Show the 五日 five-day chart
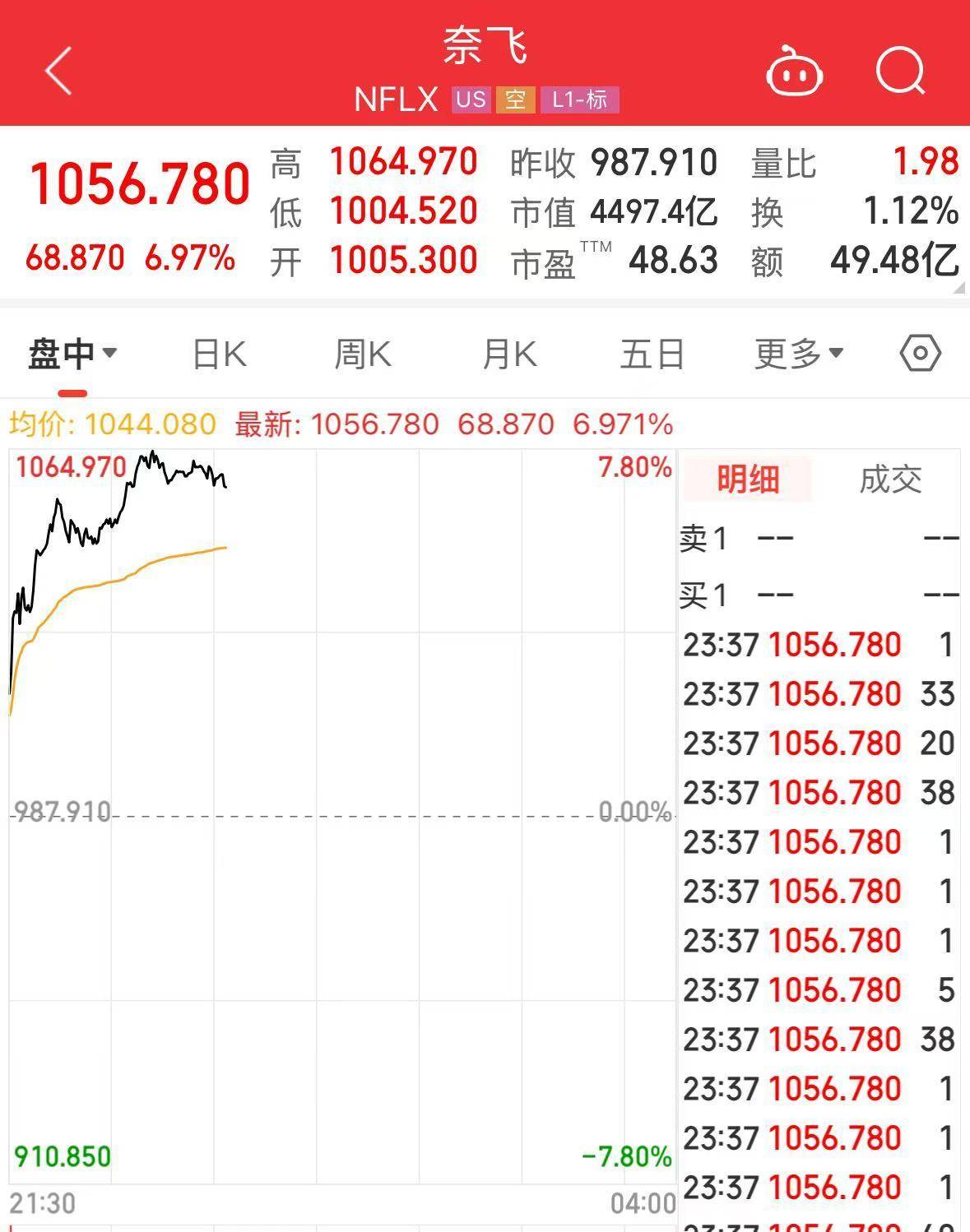Screen dimensions: 970x1232 point(652,354)
